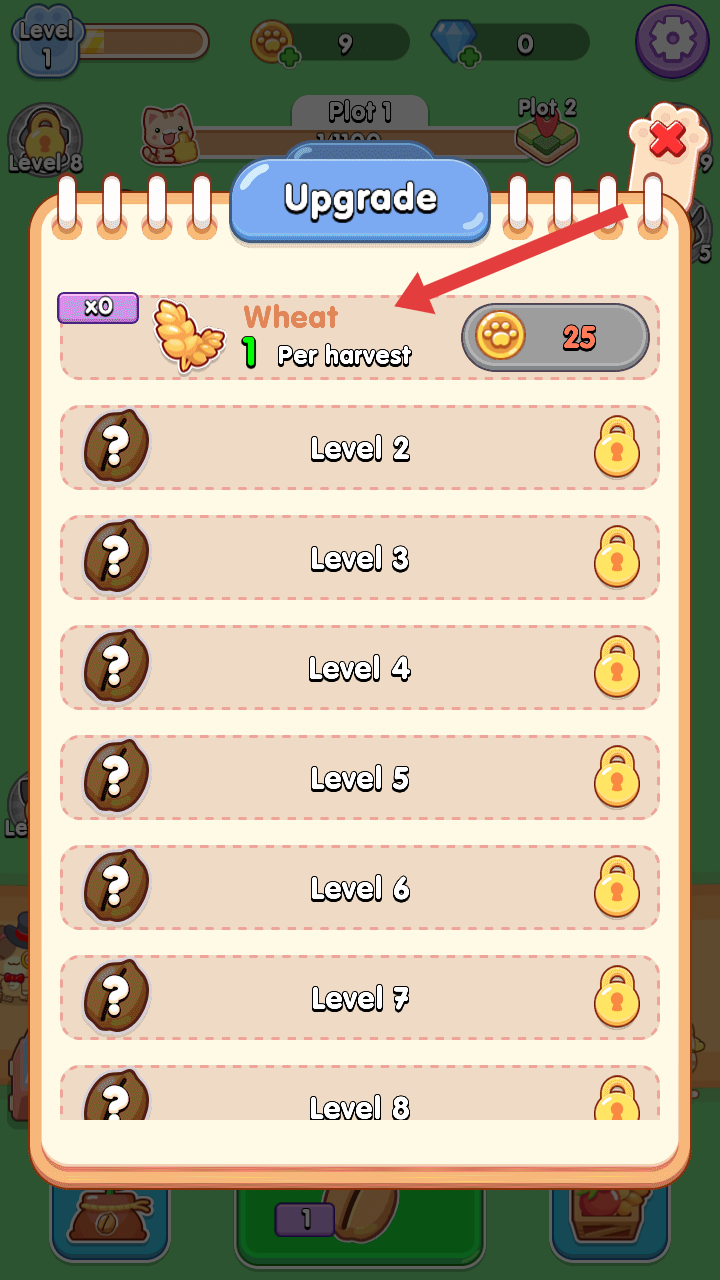Viewport: 720px width, 1280px height.
Task: Select the locked Level 5 upgrade row
Action: [x=360, y=778]
